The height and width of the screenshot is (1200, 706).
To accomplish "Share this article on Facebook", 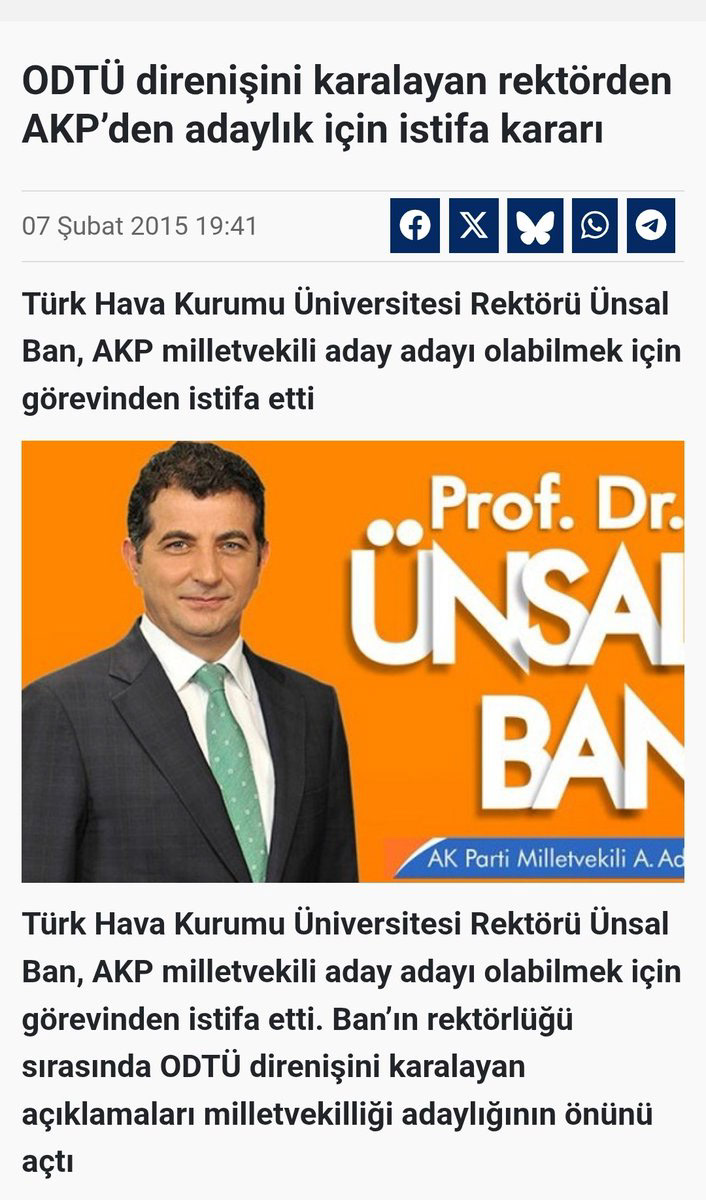I will point(415,226).
